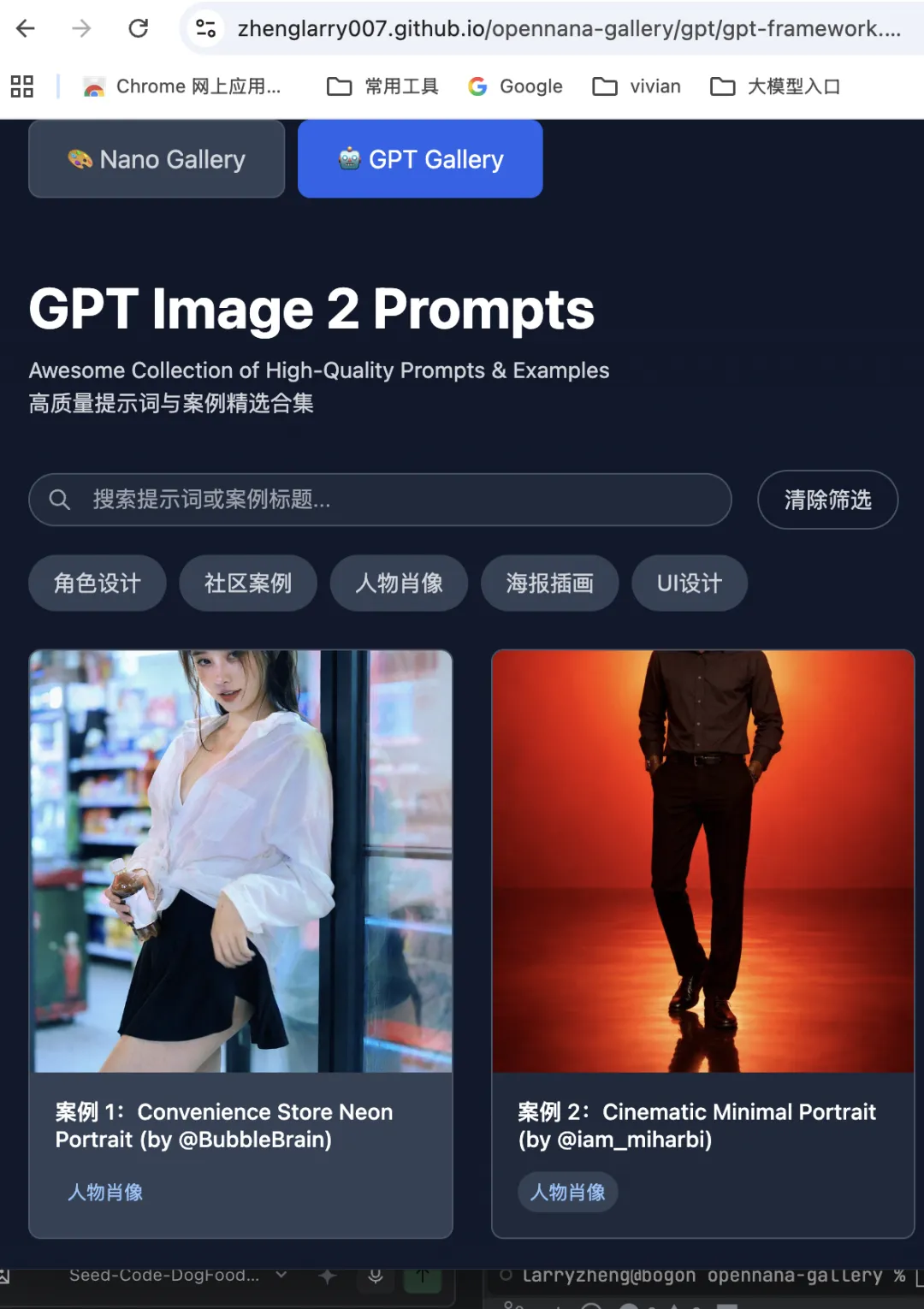The height and width of the screenshot is (1309, 924).
Task: Filter prompts by 社区案例
Action: click(x=248, y=583)
